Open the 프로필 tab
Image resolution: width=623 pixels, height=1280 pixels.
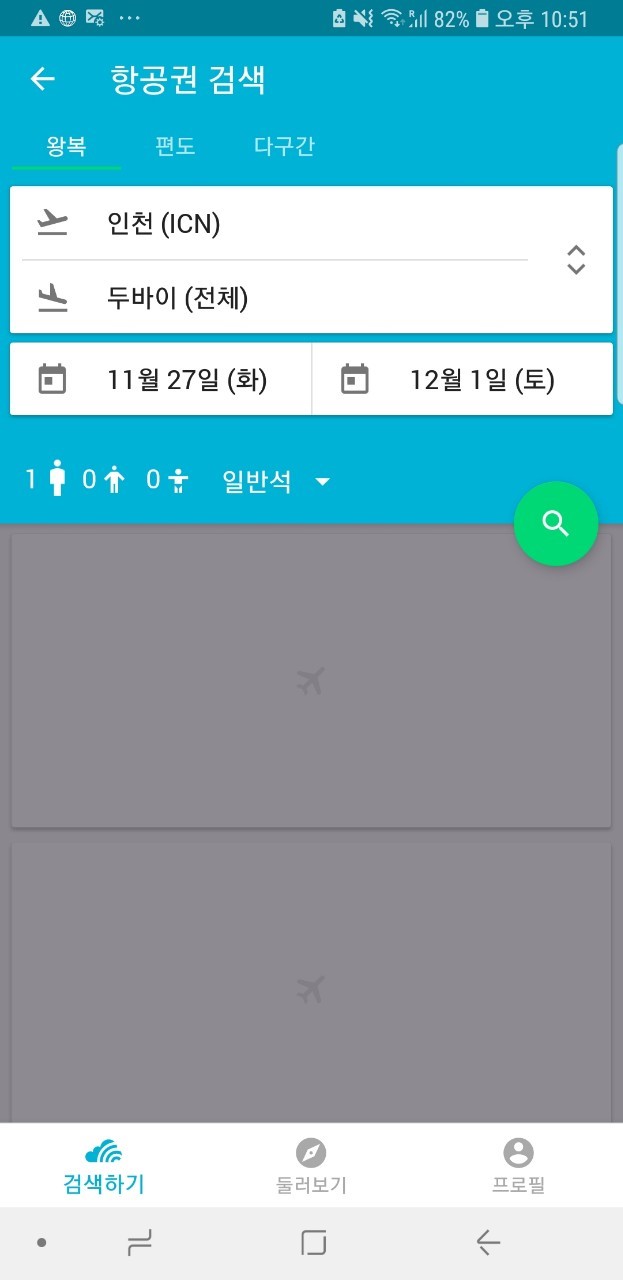click(x=518, y=1166)
